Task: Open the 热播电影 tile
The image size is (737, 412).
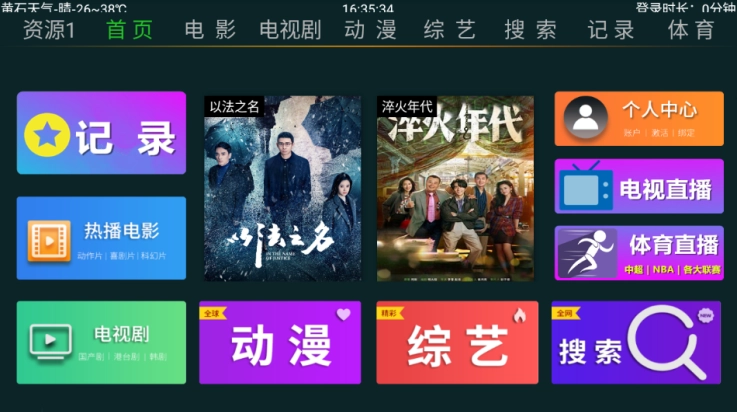Action: pos(101,238)
